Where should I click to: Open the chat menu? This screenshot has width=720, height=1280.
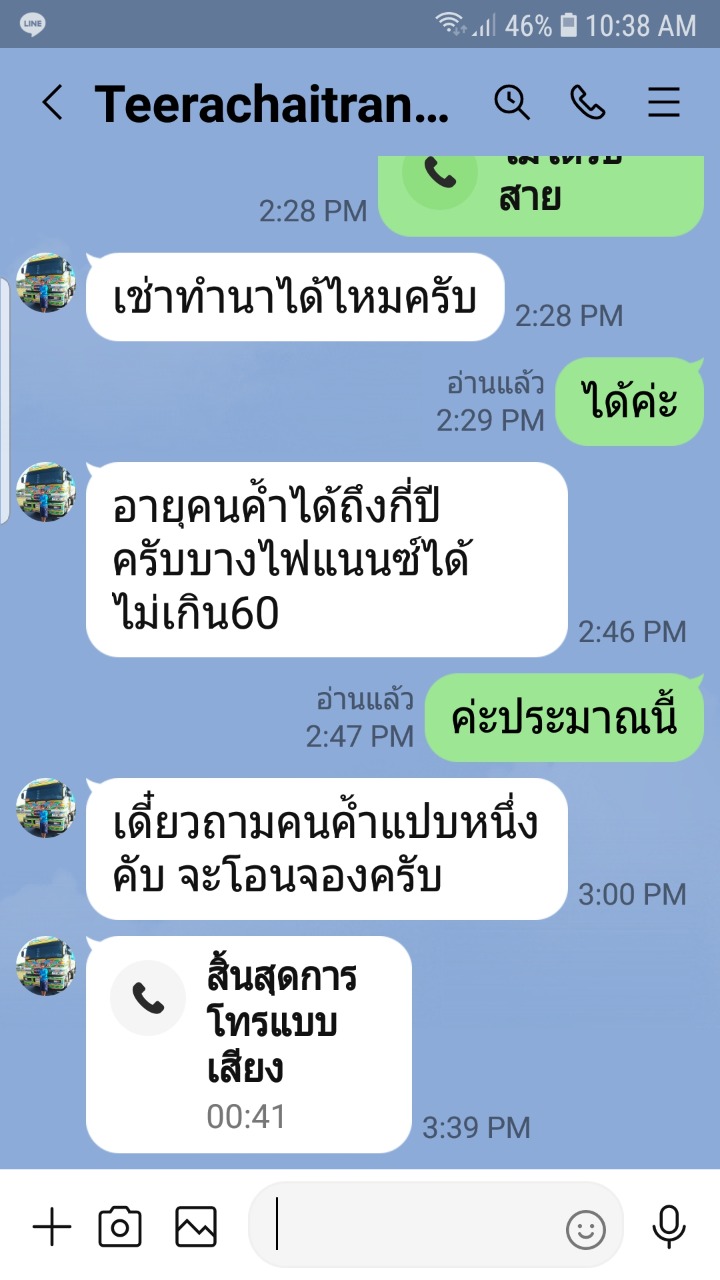(x=664, y=102)
